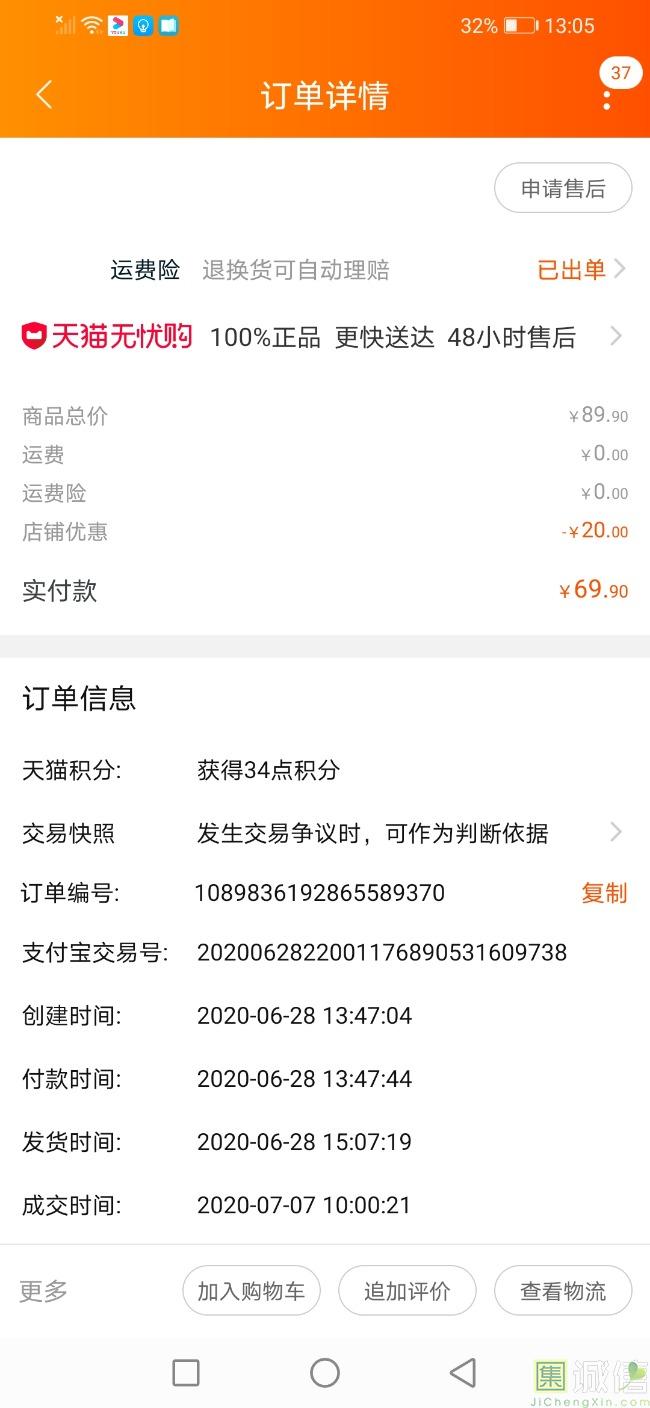The width and height of the screenshot is (650, 1408).
Task: Open the three-dot overflow menu
Action: pos(607,97)
